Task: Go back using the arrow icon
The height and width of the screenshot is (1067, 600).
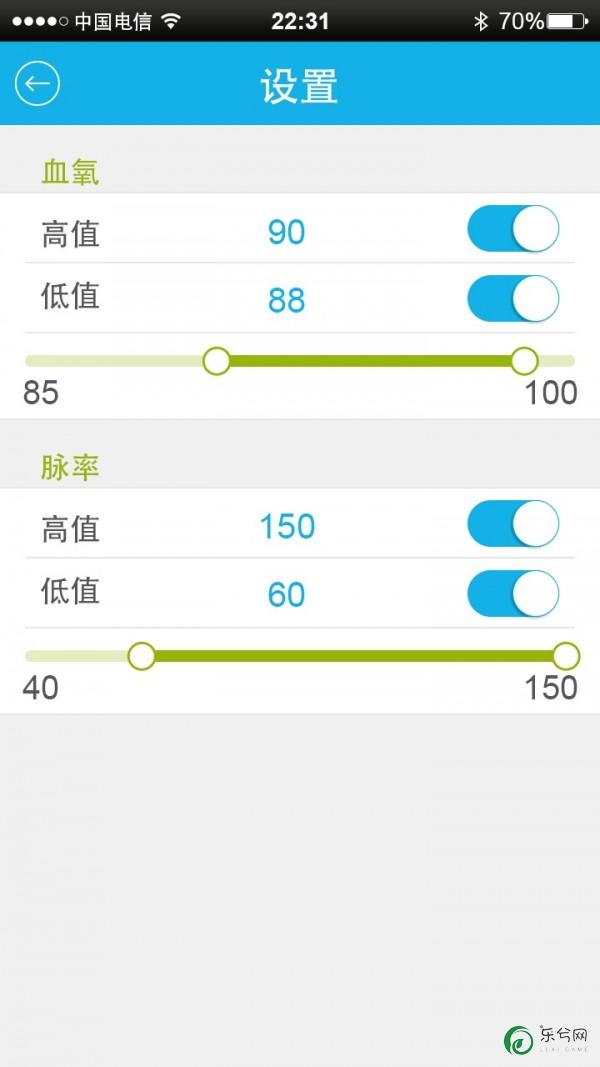Action: click(x=37, y=83)
